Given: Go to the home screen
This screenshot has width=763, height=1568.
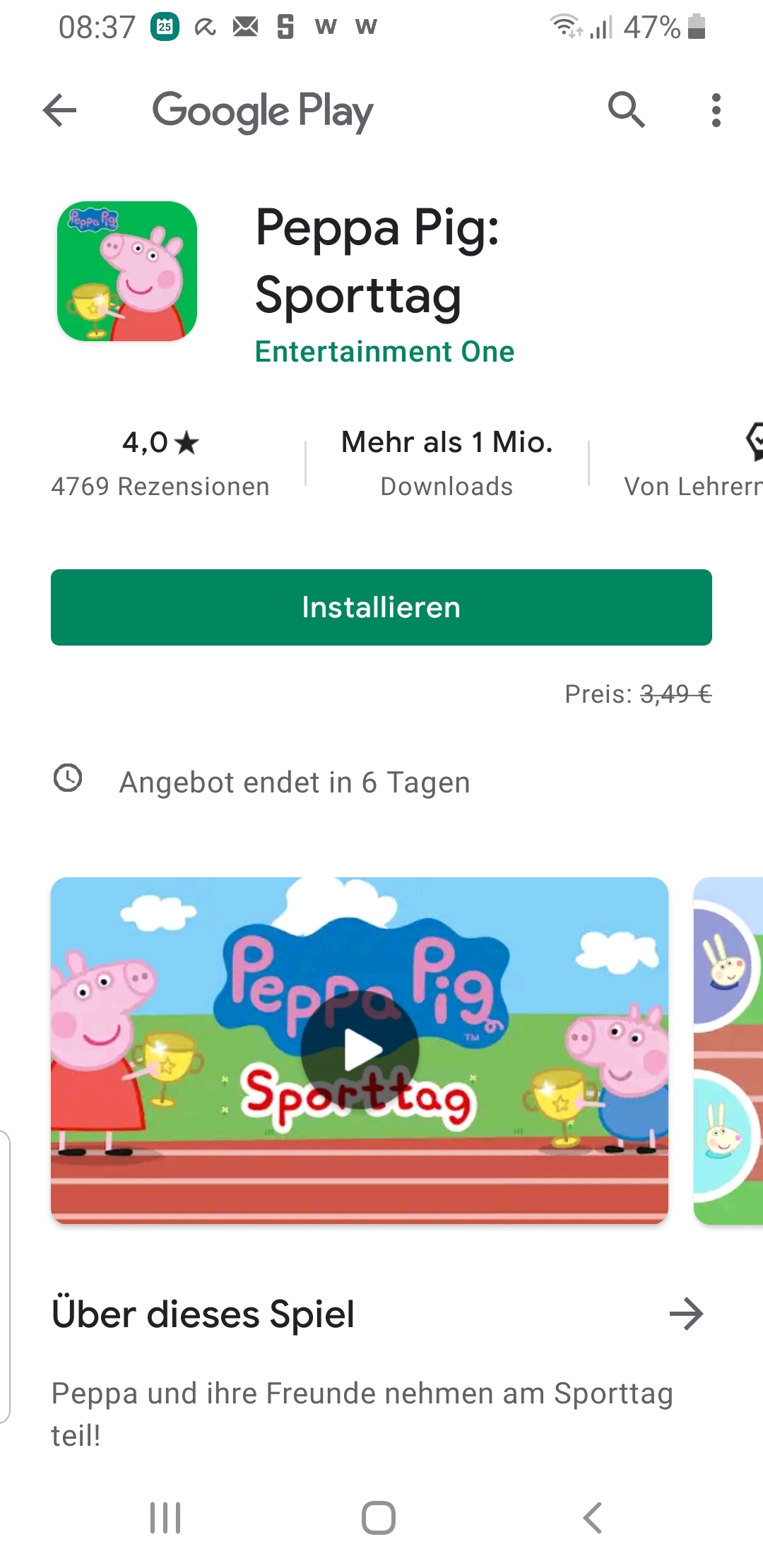Looking at the screenshot, I should click(x=379, y=1517).
